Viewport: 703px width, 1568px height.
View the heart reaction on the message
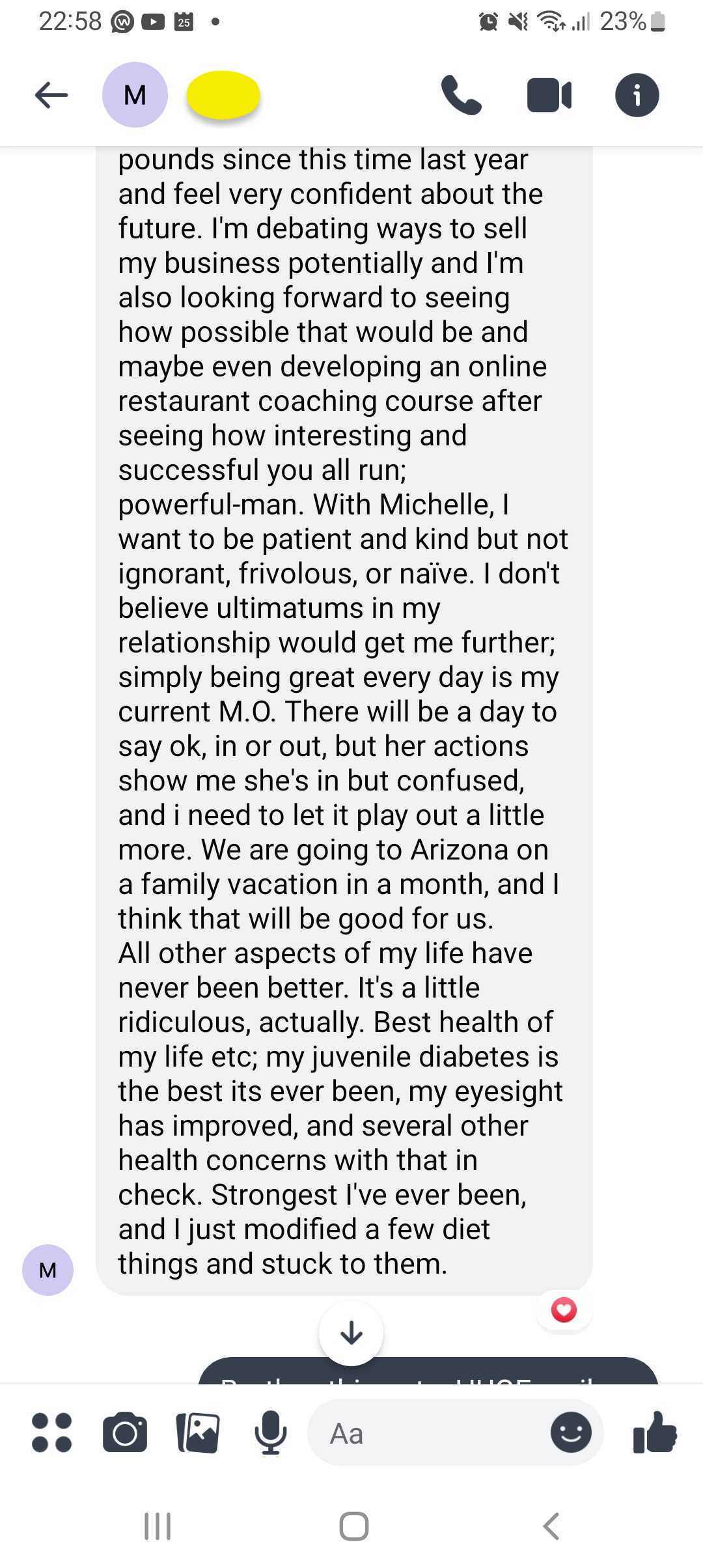[x=564, y=1309]
